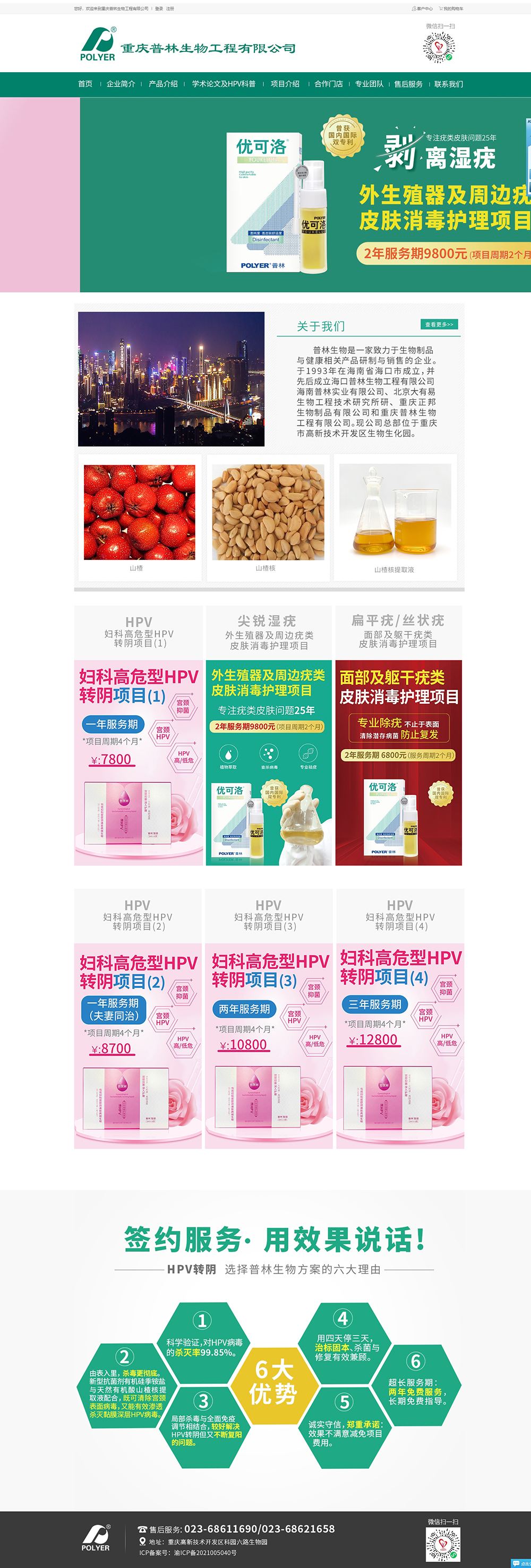This screenshot has width=531, height=1568.
Task: Open 客户中心
Action: (x=423, y=8)
